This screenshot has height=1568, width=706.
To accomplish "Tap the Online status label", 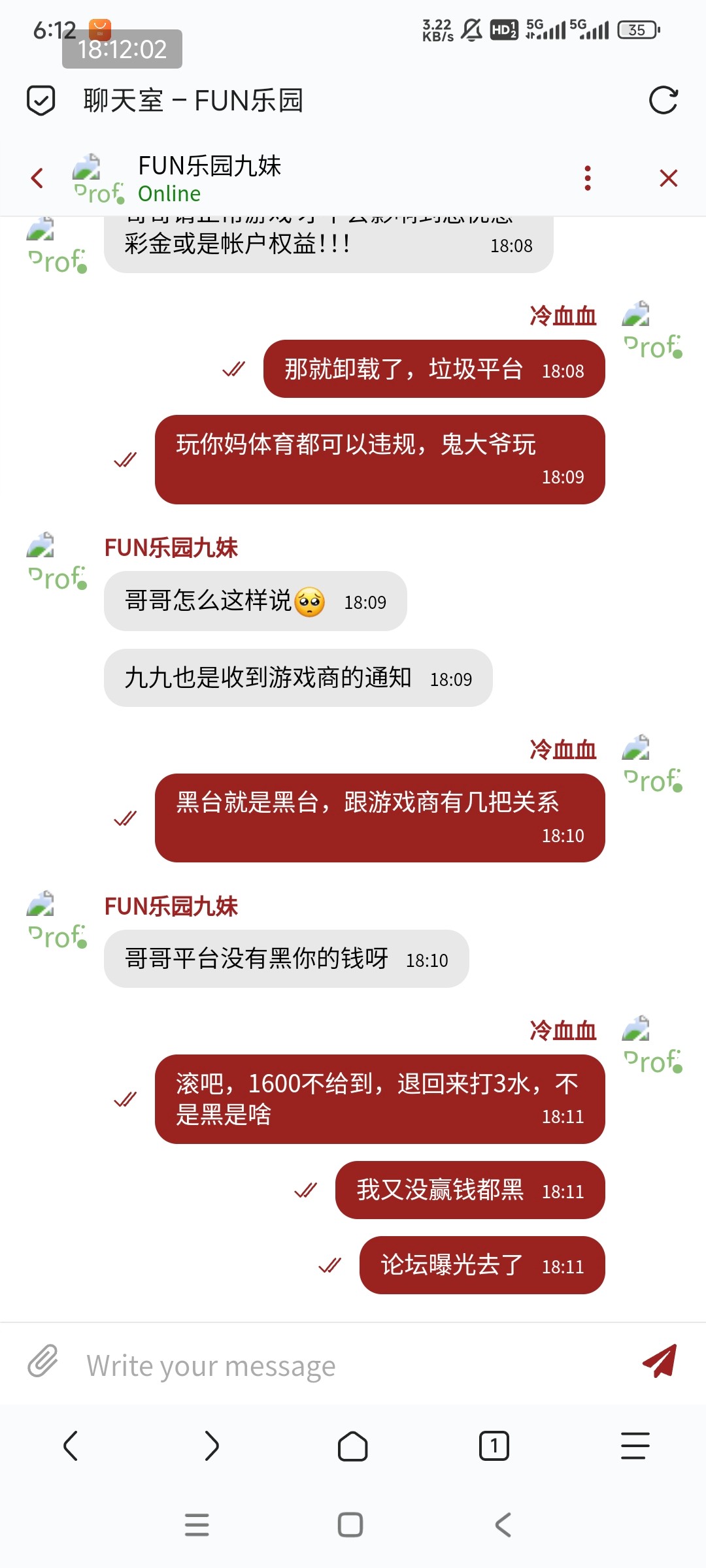I will [168, 193].
